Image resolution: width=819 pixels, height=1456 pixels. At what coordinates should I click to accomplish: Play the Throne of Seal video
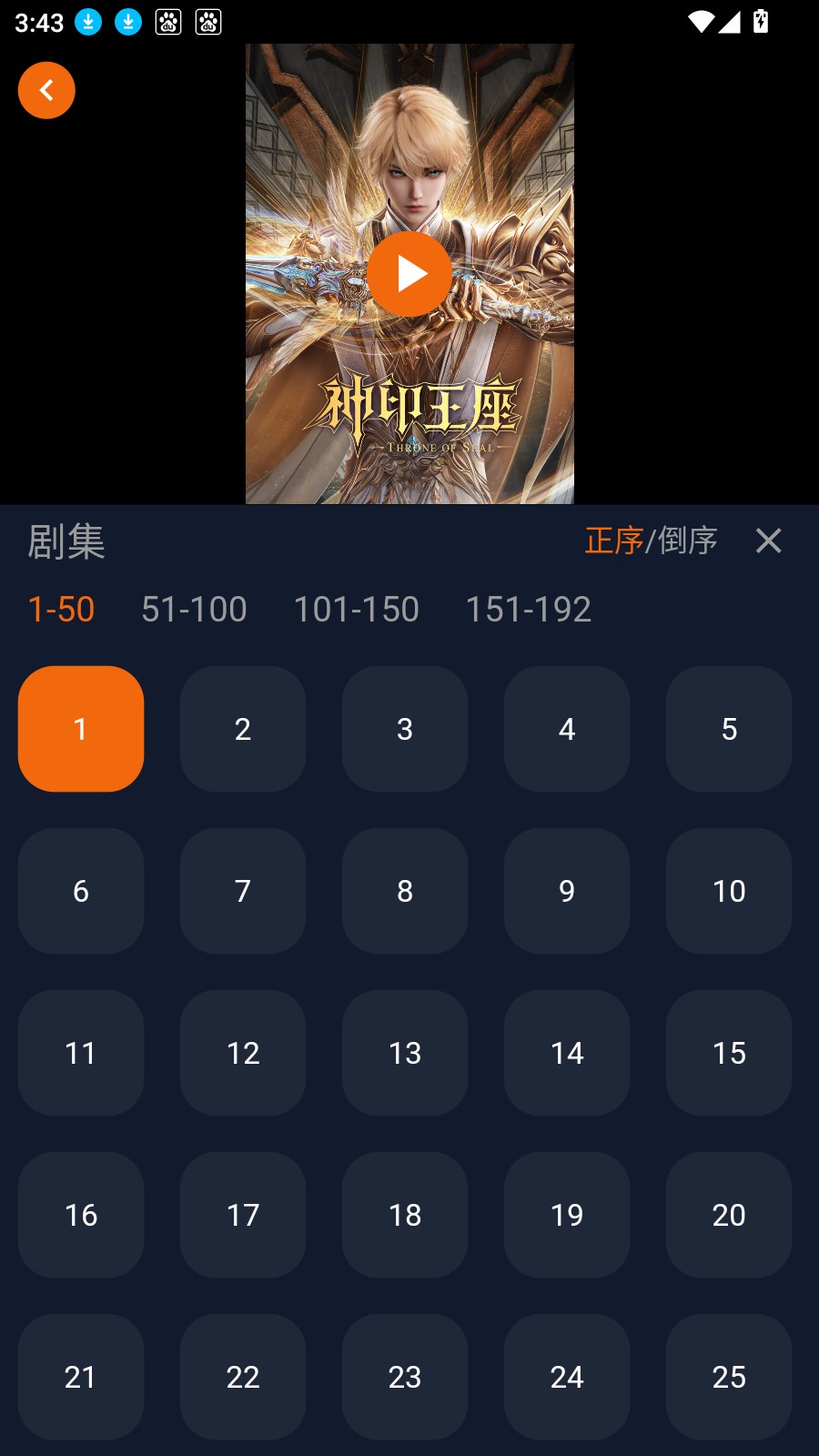click(x=409, y=274)
